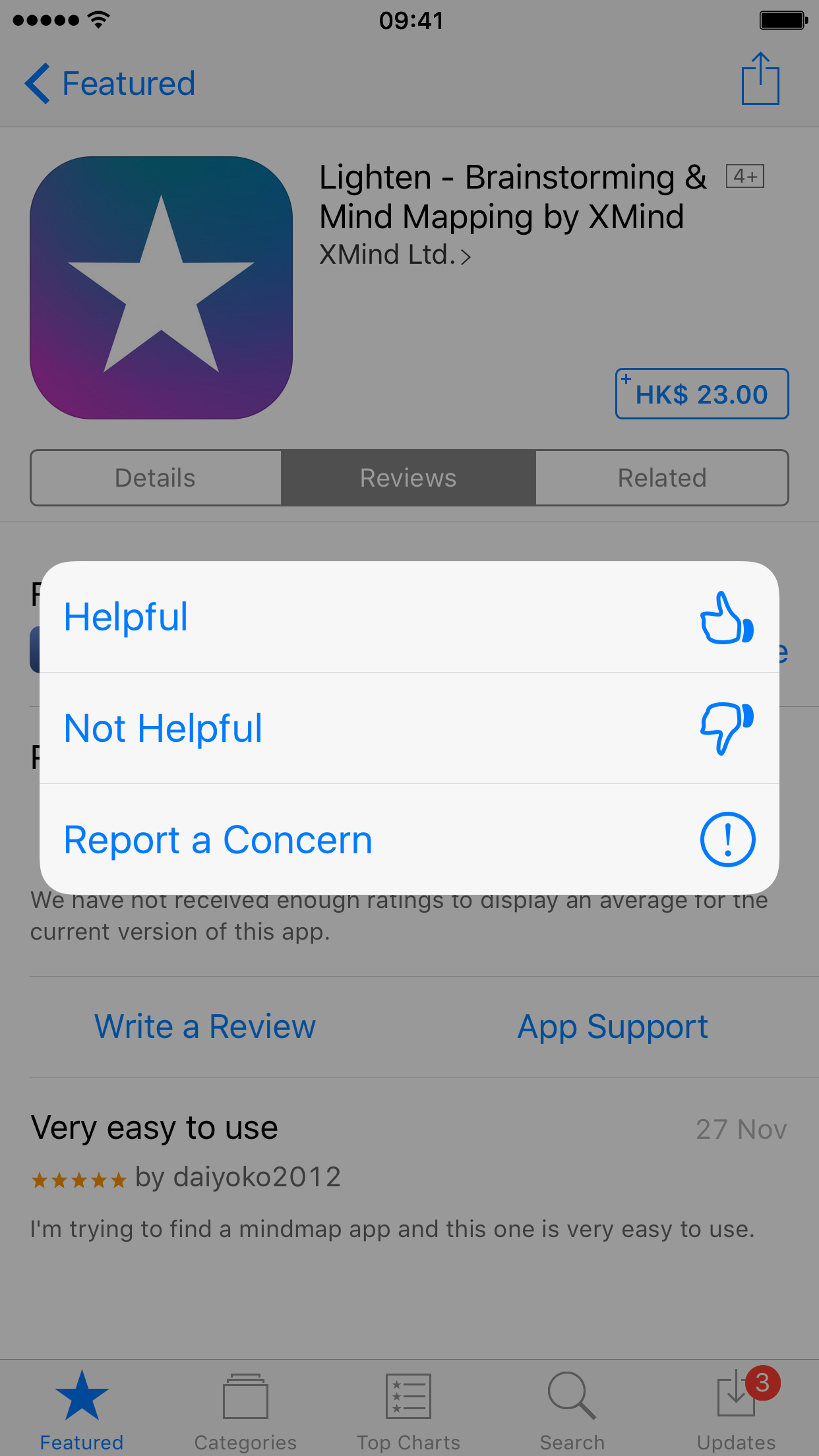Choose Report a Concern
This screenshot has width=819, height=1456.
(x=409, y=839)
